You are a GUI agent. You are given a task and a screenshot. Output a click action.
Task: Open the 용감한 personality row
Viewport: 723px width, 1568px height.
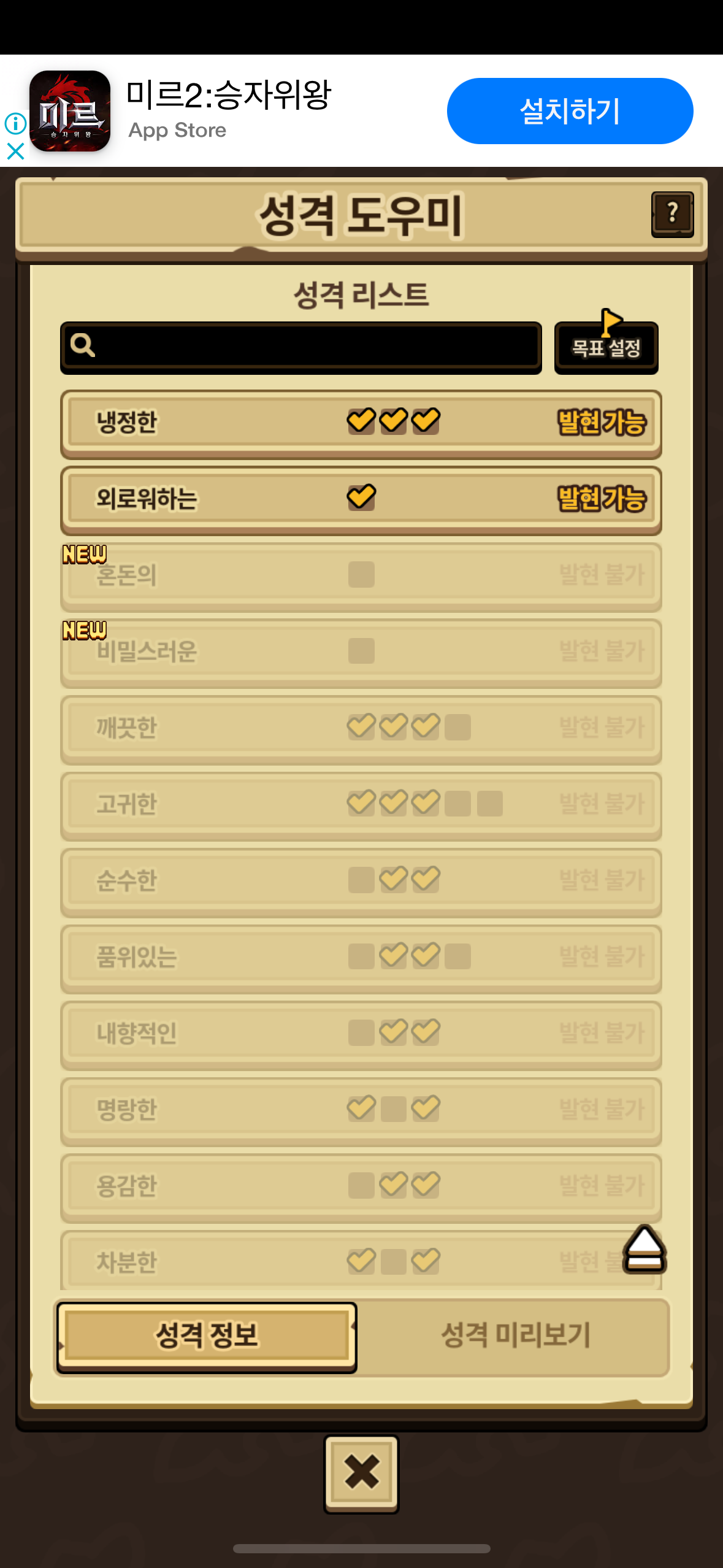(361, 1187)
